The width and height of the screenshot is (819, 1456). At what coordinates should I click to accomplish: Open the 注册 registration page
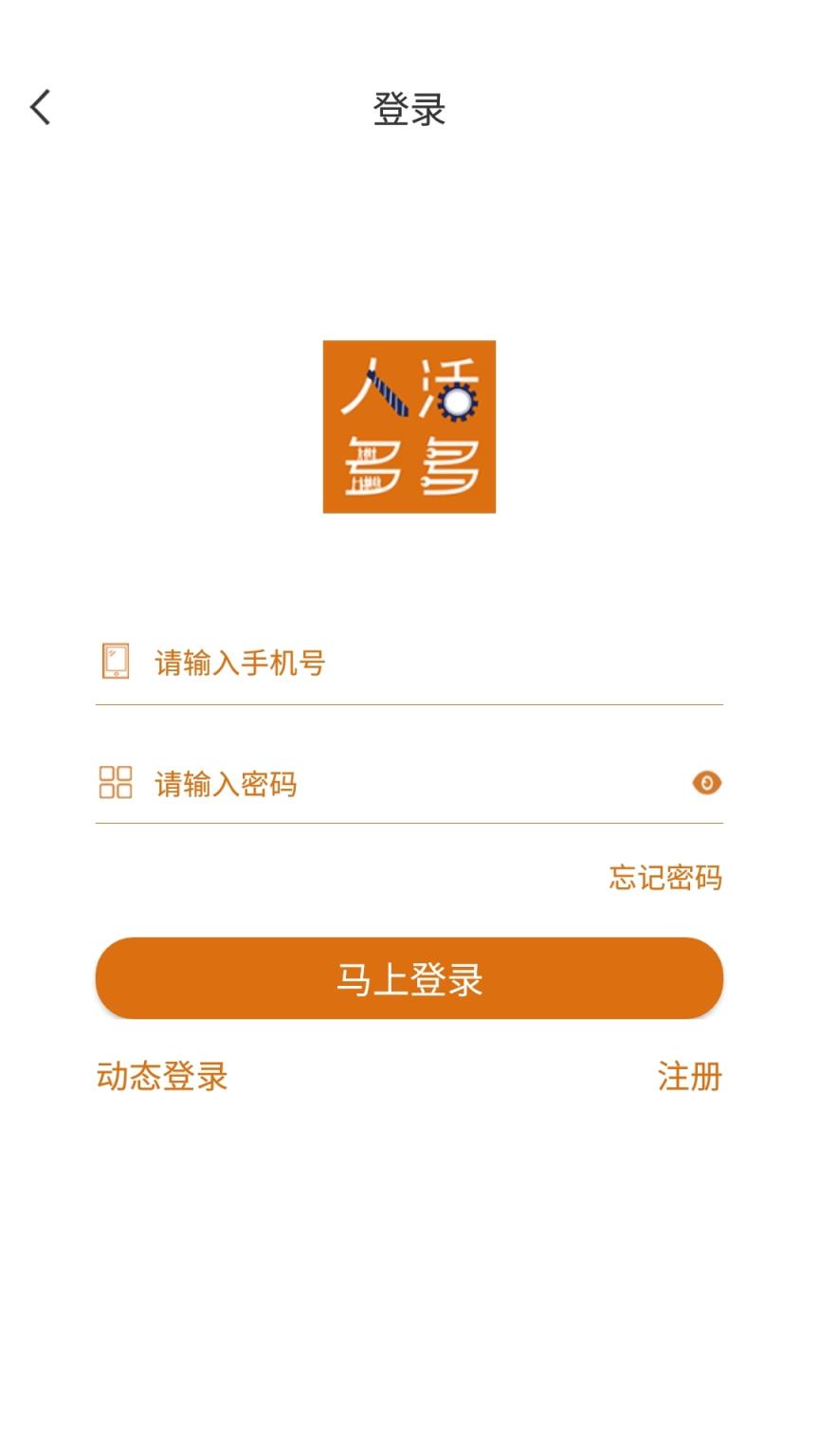click(x=689, y=1077)
